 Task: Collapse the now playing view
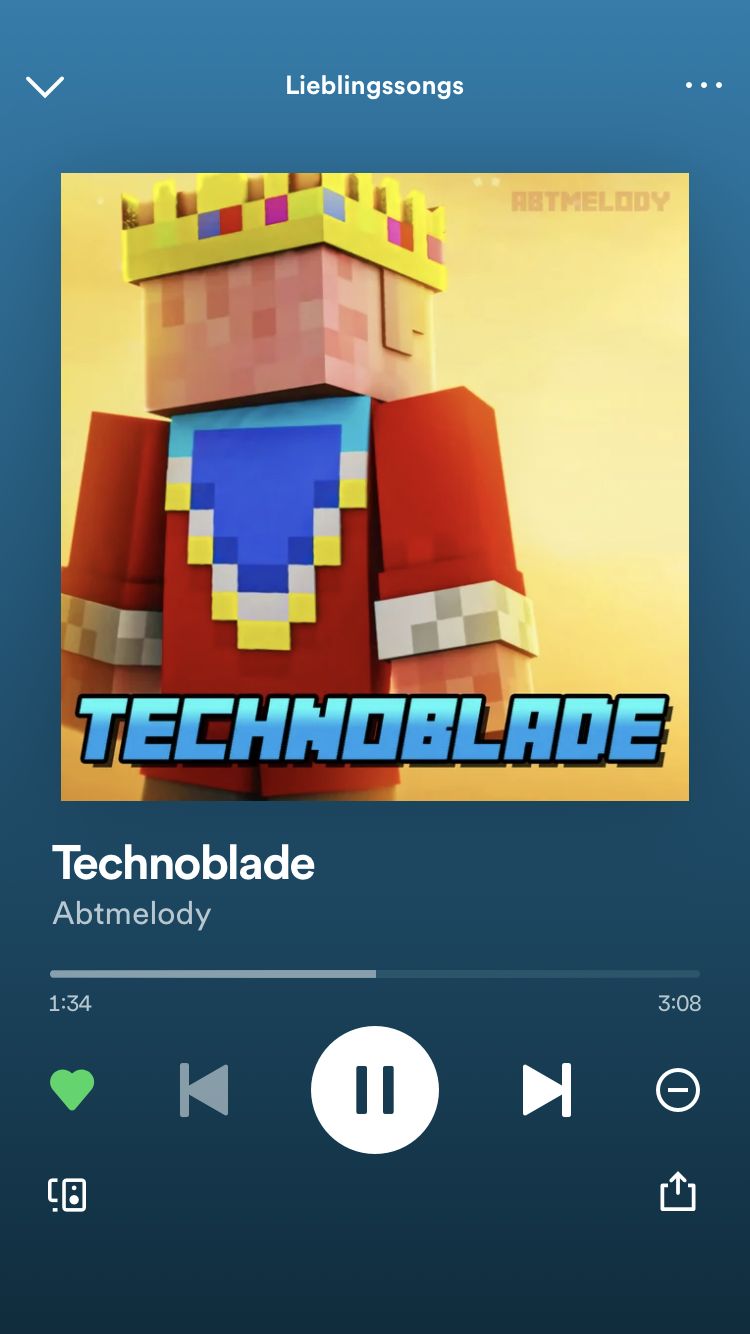(45, 87)
